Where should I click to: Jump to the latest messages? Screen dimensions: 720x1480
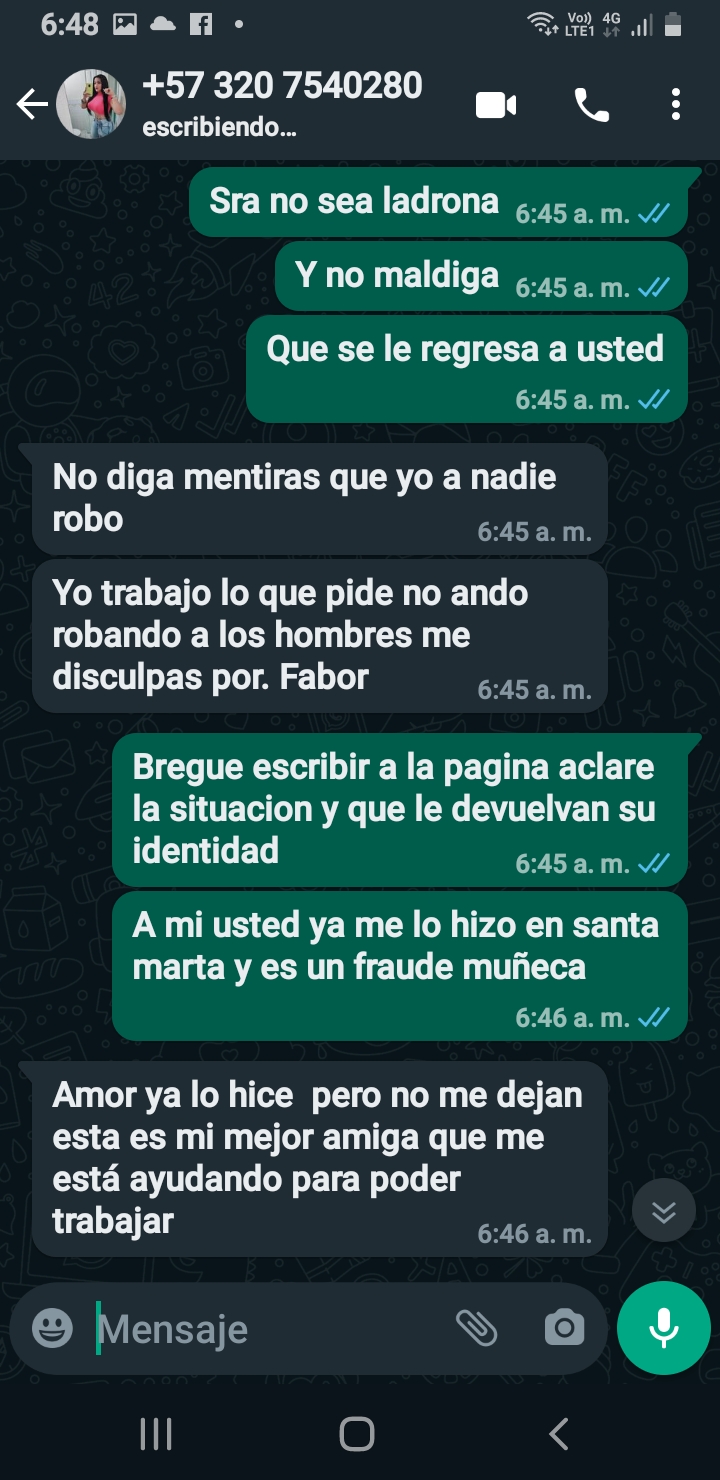pos(663,1211)
